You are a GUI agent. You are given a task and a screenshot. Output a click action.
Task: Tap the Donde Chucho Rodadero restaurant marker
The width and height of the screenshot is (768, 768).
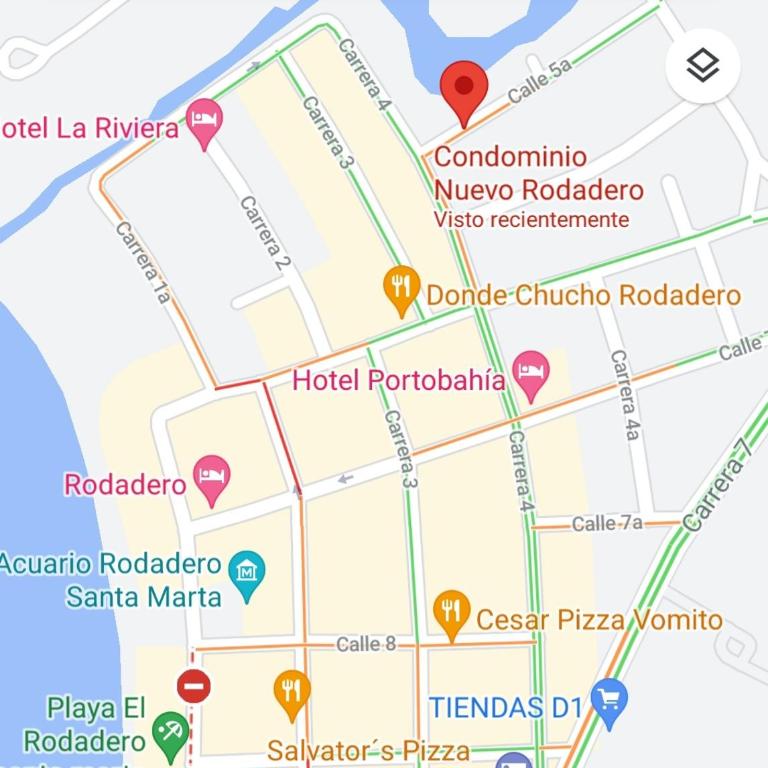[402, 288]
